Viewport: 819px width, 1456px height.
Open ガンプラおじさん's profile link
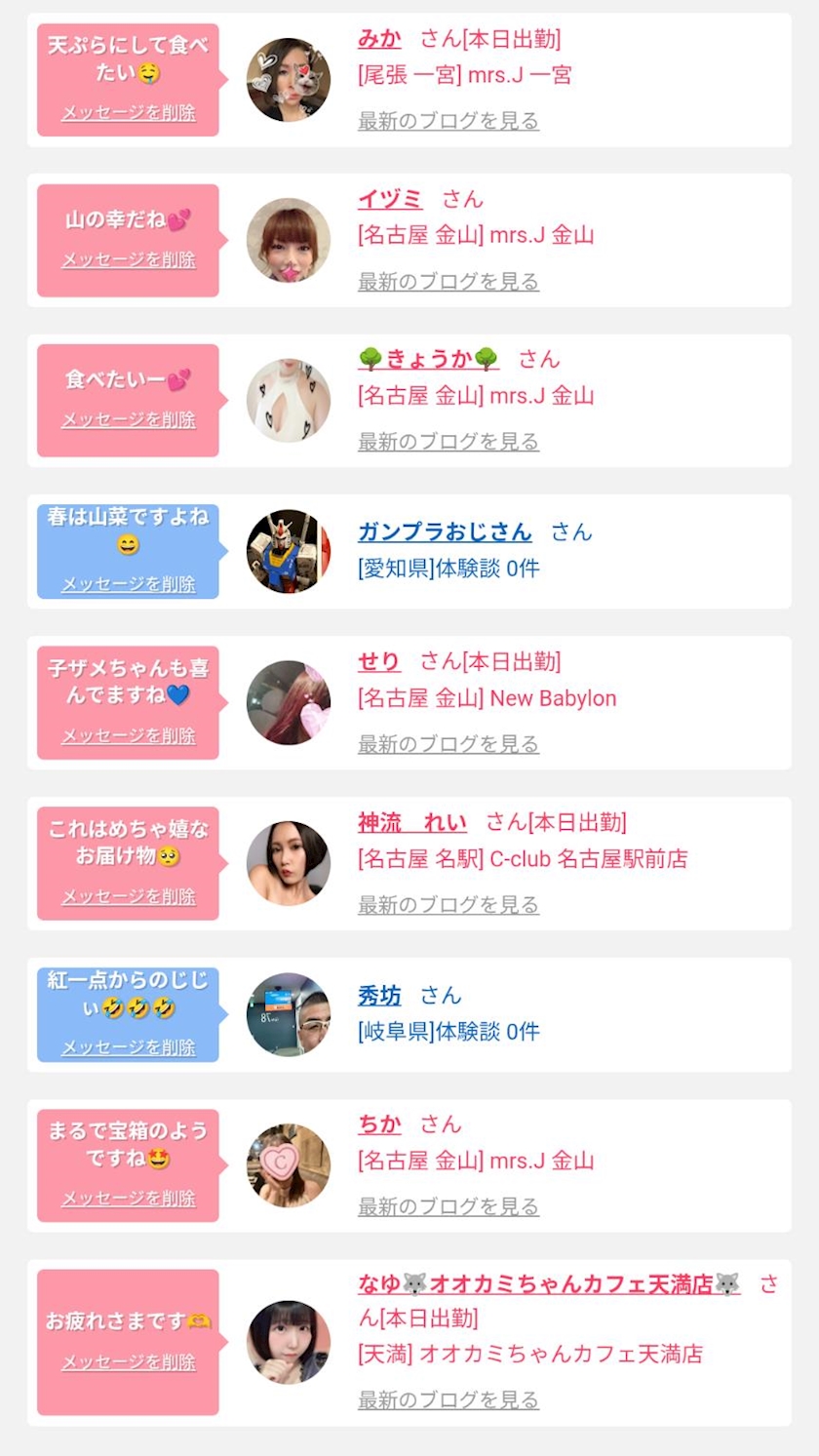[445, 531]
